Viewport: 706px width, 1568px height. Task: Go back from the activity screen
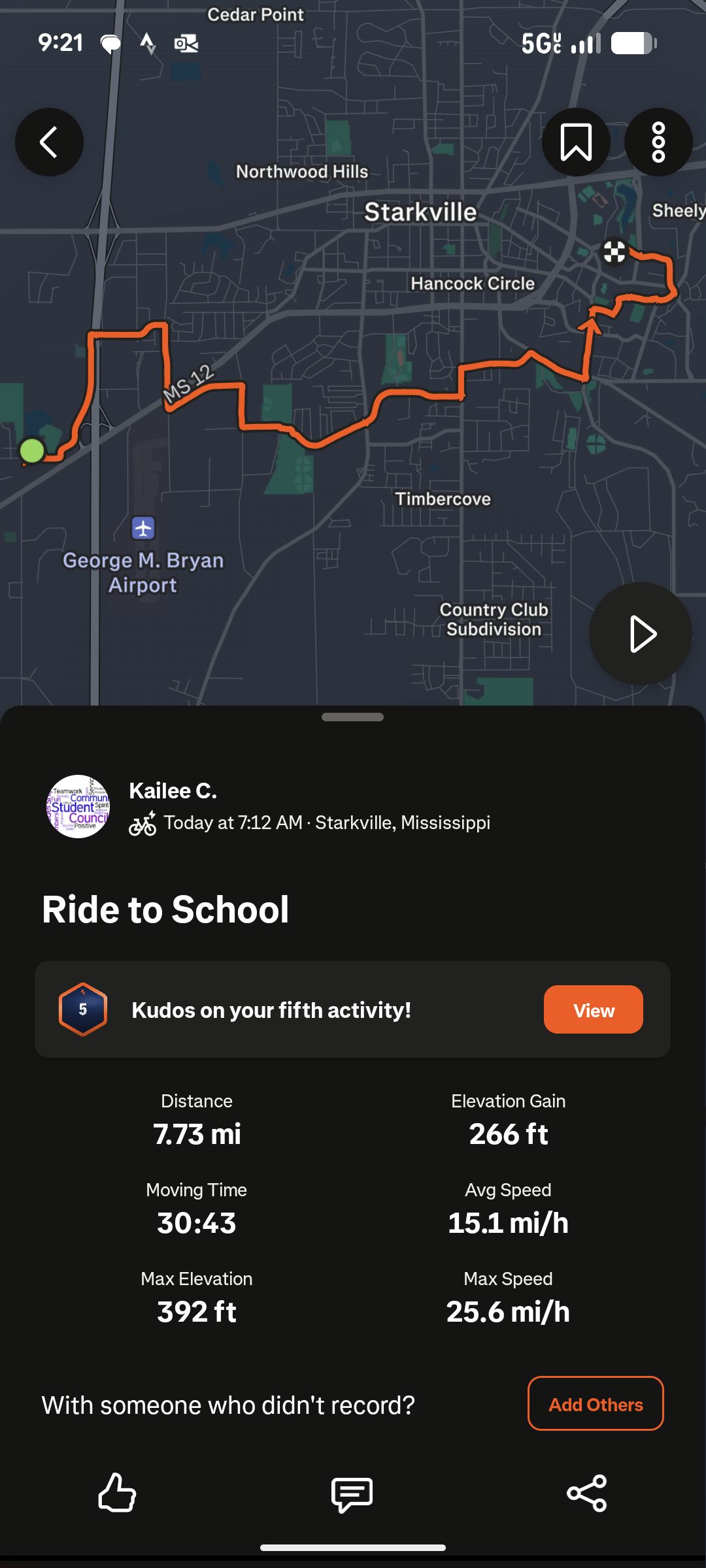click(49, 142)
